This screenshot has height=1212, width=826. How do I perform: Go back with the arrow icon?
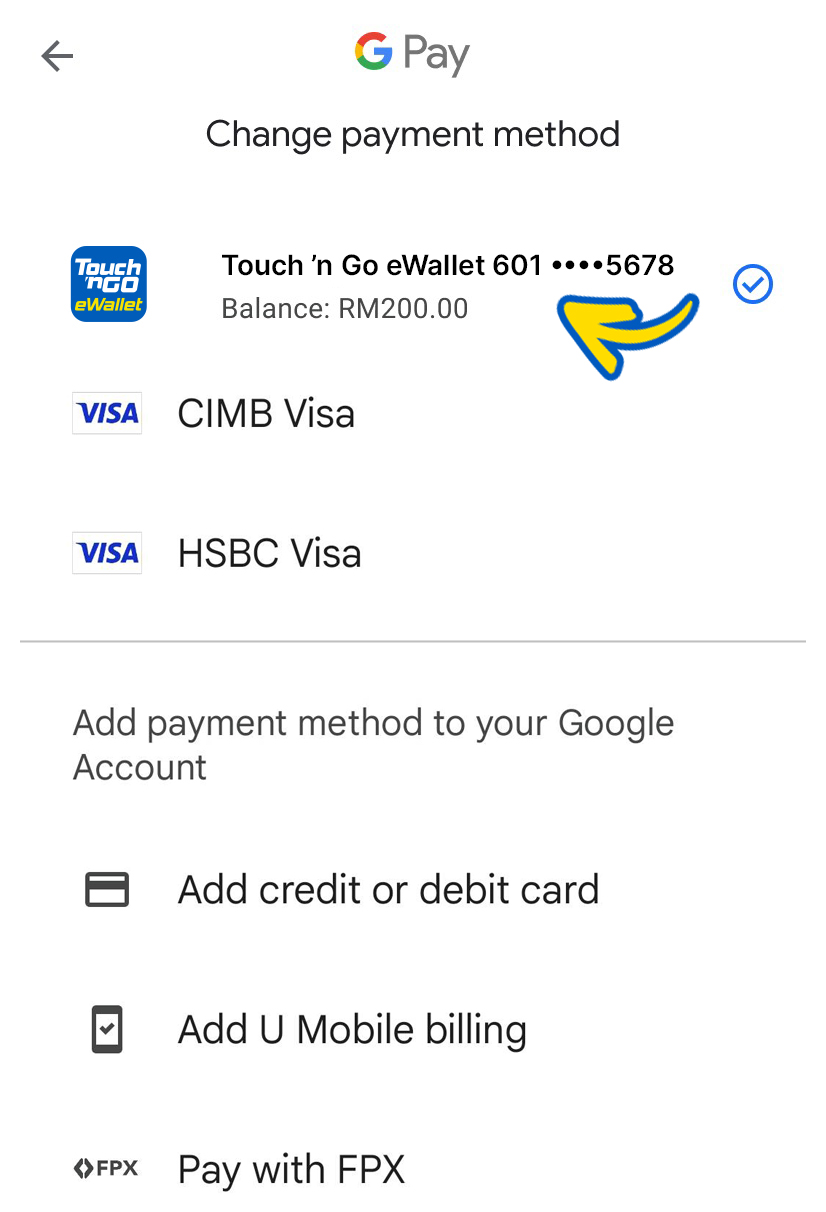tap(57, 56)
